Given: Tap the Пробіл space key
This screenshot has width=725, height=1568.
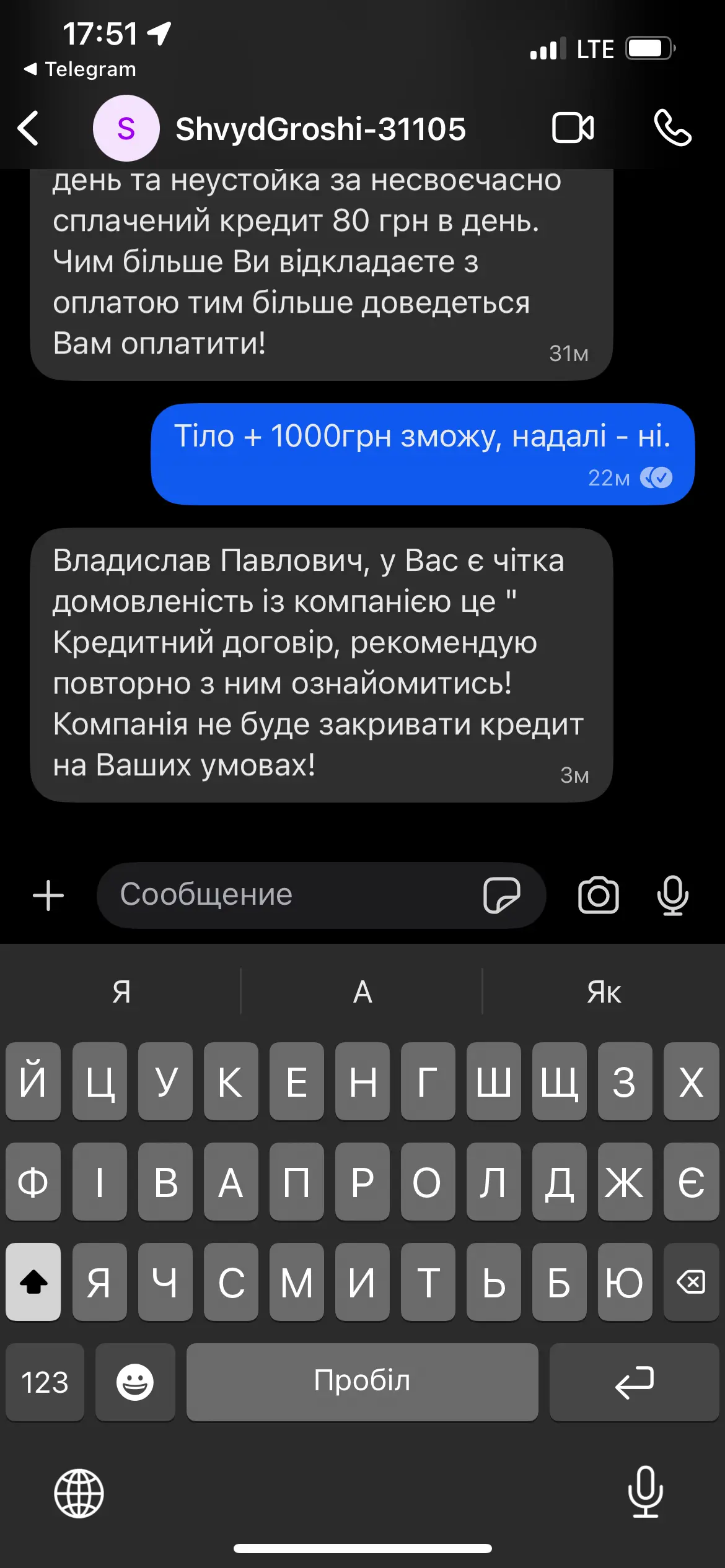Looking at the screenshot, I should [x=362, y=1382].
